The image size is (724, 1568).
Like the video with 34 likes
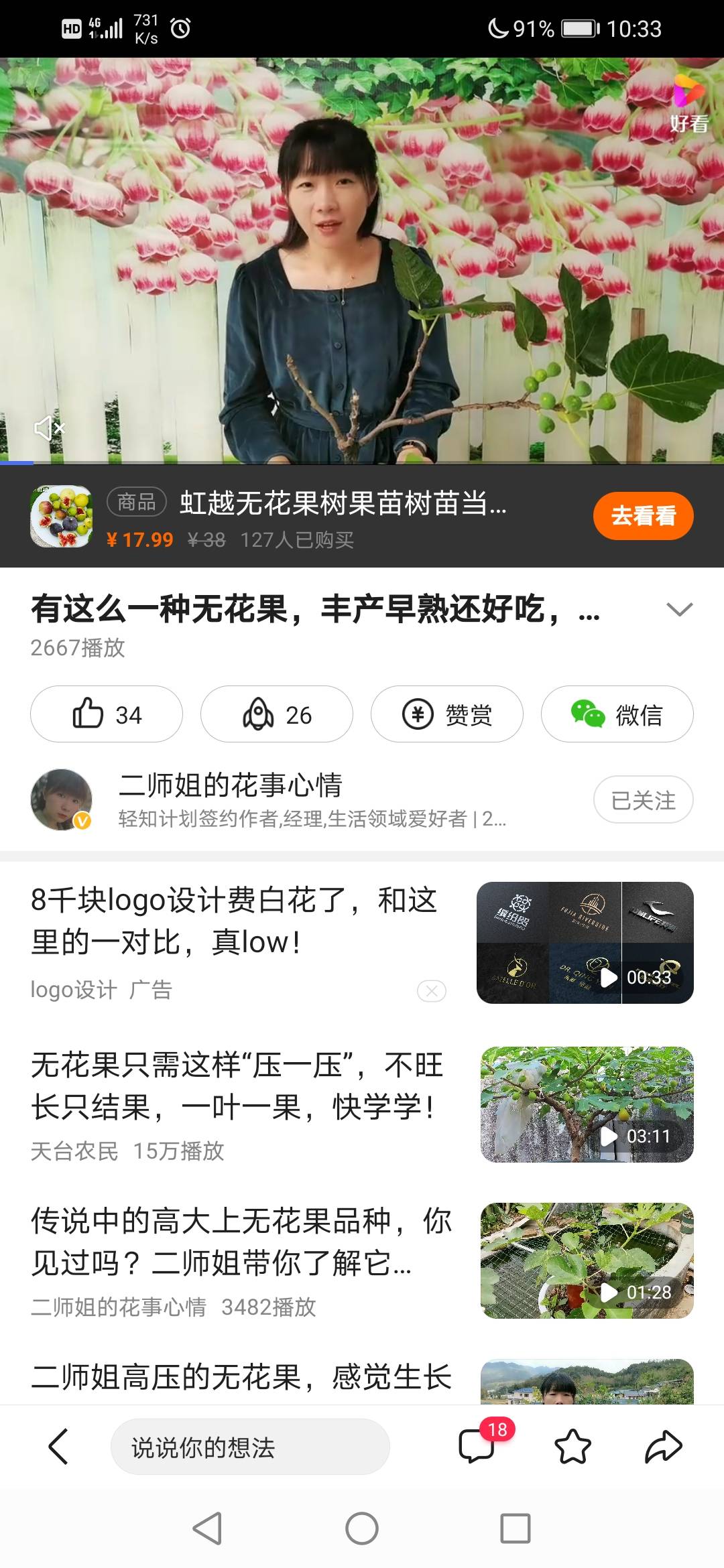(107, 714)
